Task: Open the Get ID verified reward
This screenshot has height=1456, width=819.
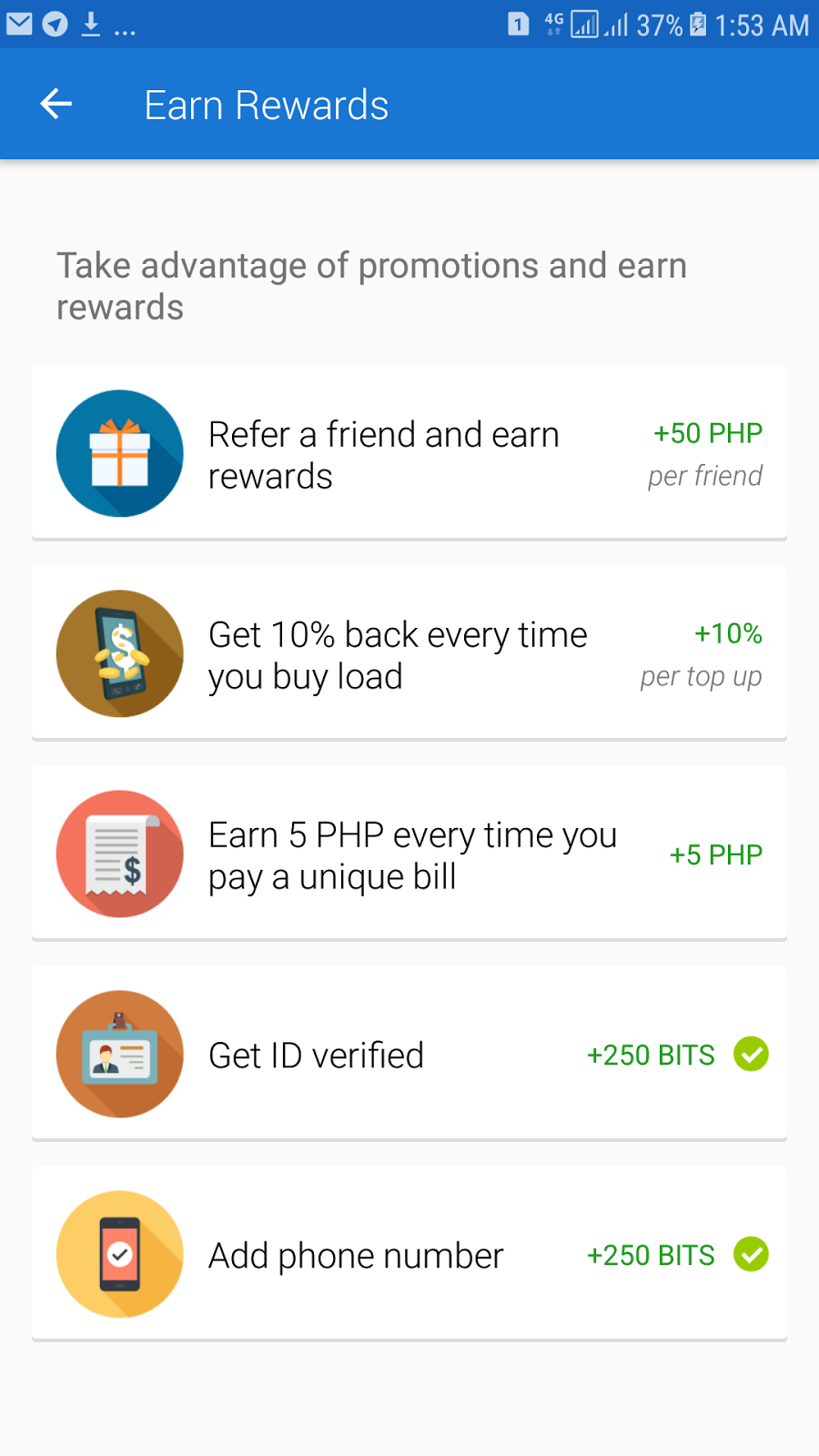Action: [409, 1054]
